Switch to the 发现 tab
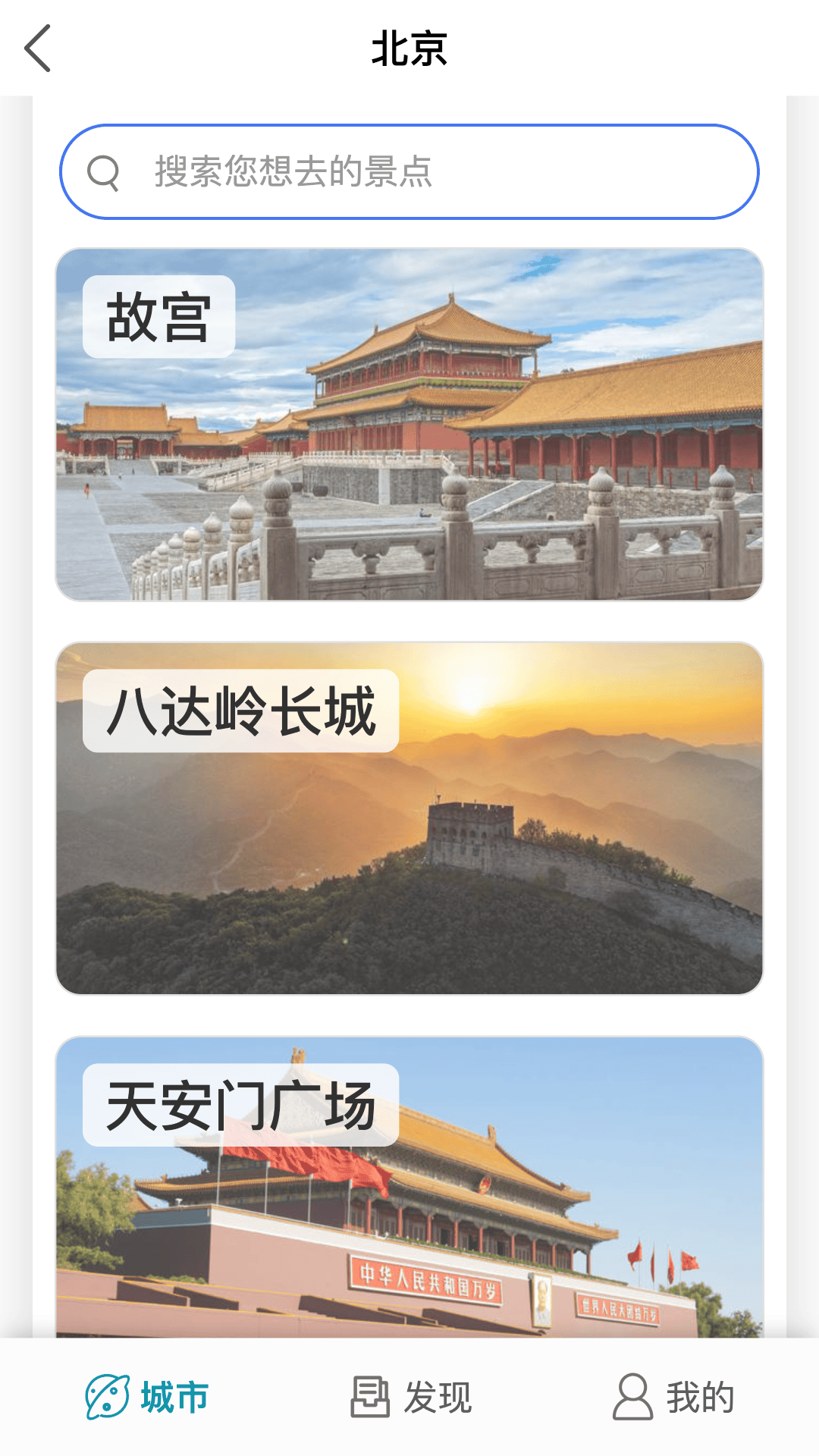Image resolution: width=819 pixels, height=1456 pixels. point(411,1397)
